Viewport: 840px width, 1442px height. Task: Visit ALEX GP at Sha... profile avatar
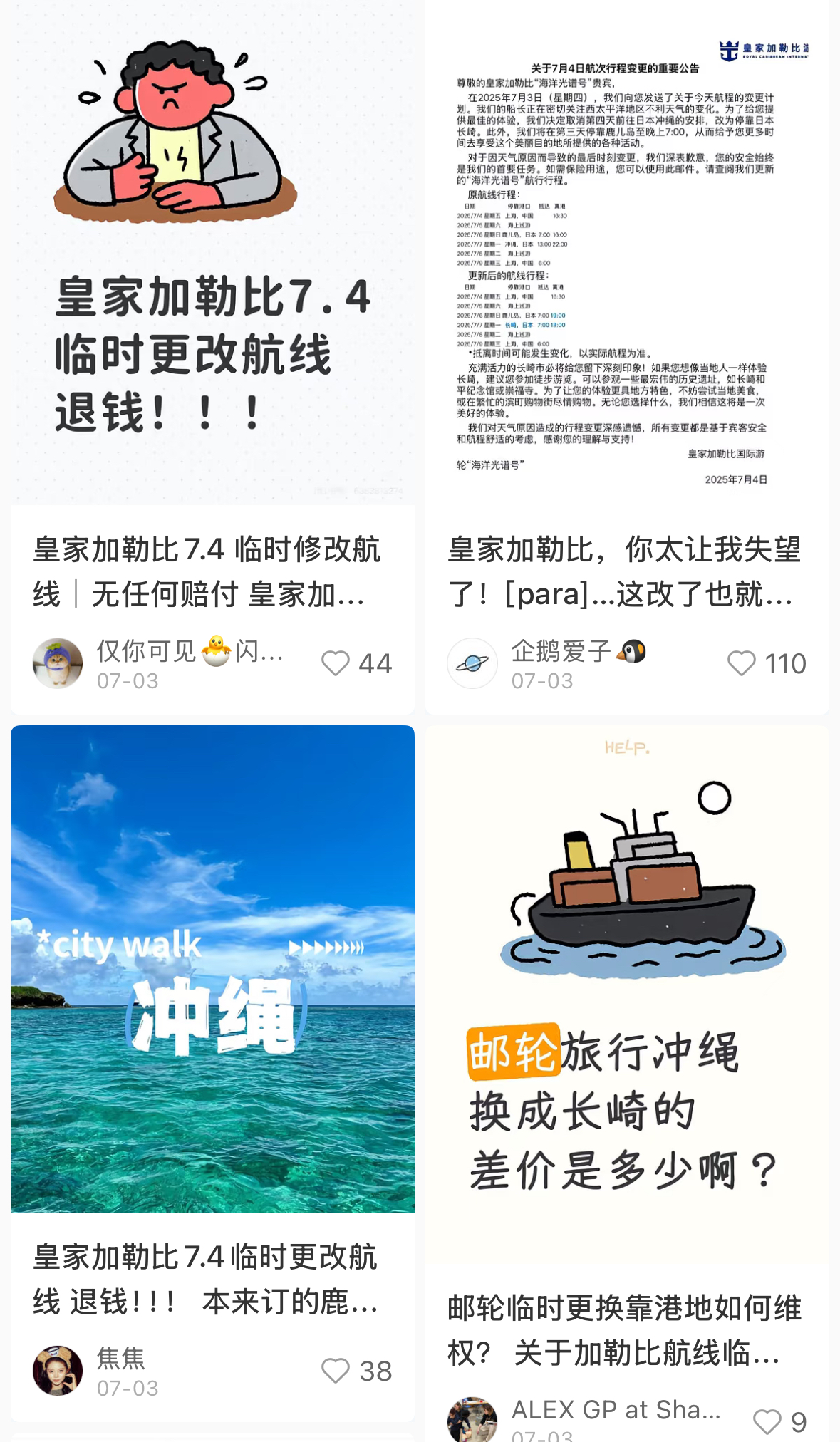click(472, 1420)
